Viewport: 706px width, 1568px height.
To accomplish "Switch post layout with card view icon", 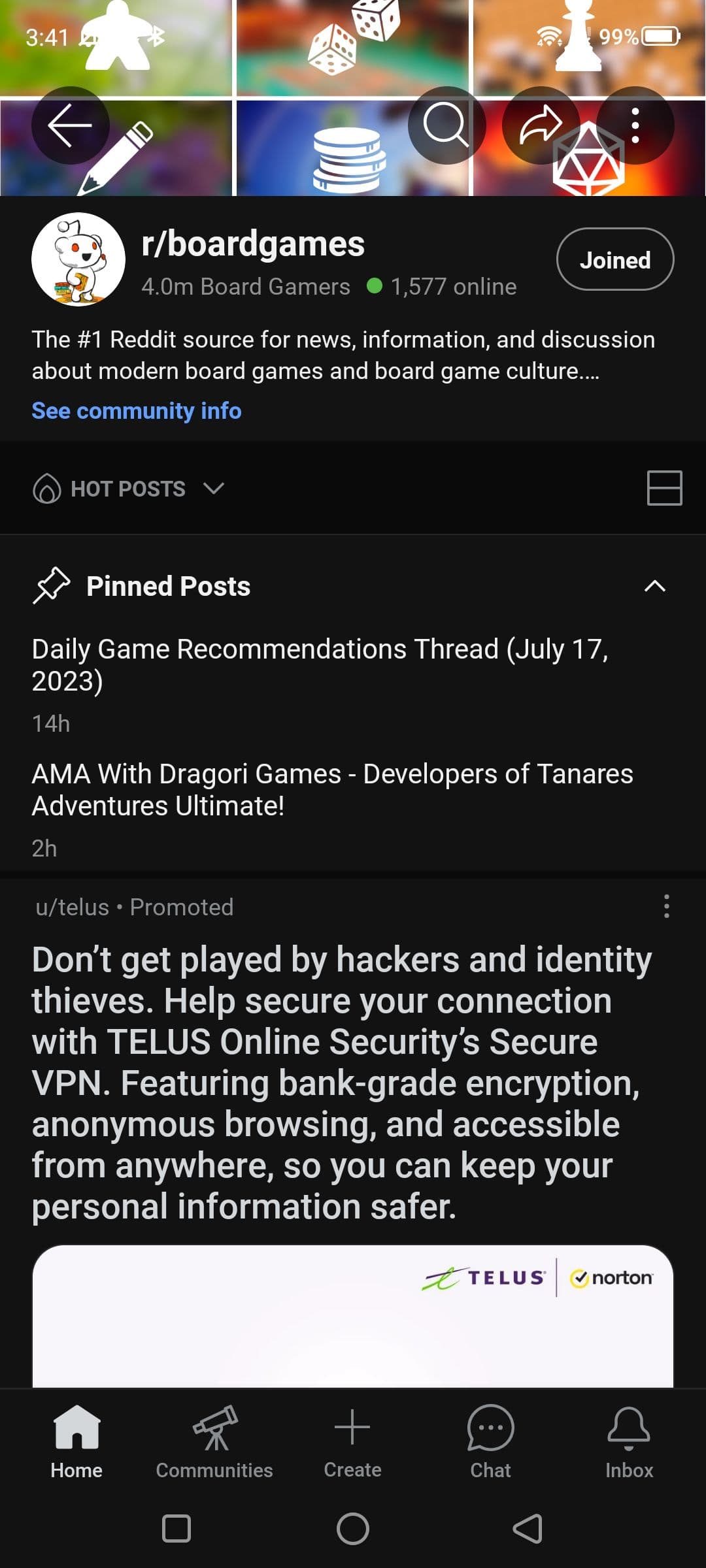I will click(664, 489).
